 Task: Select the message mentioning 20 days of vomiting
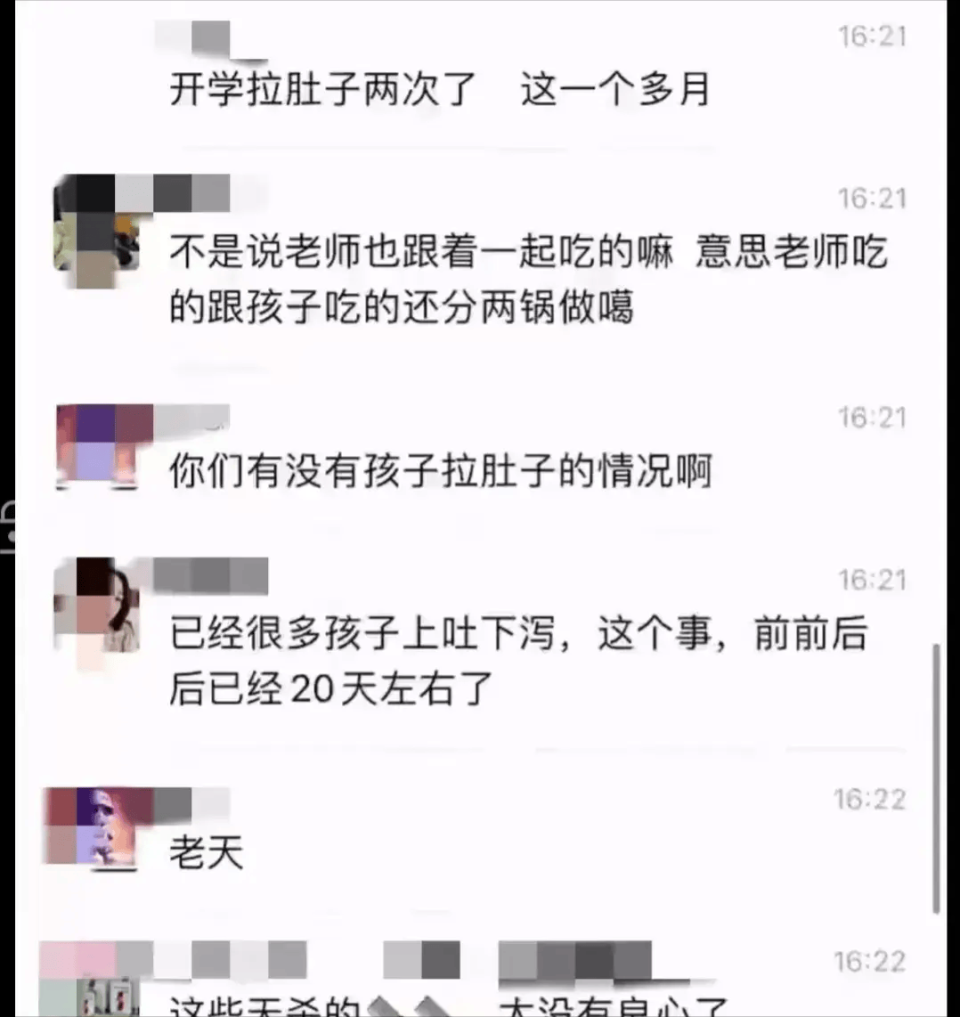[520, 660]
